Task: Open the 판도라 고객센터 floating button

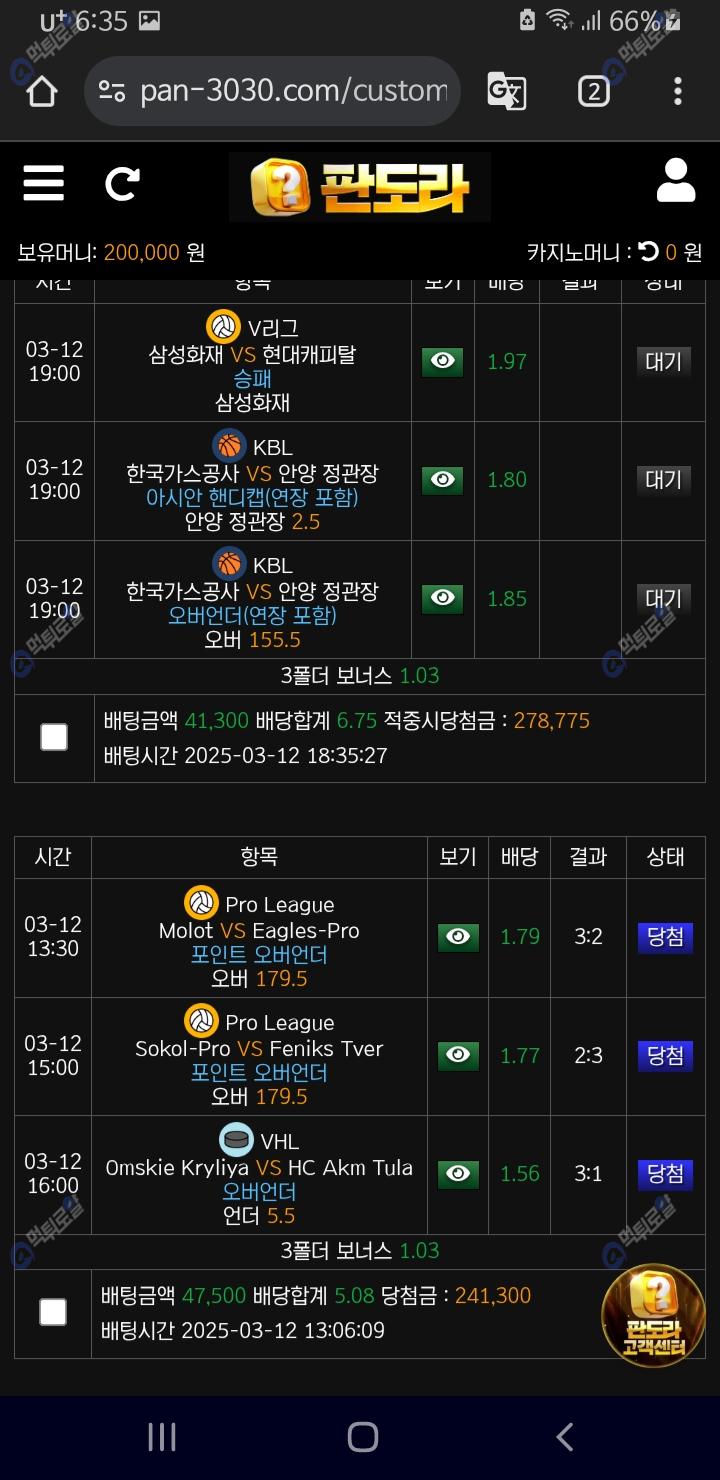Action: pyautogui.click(x=653, y=1316)
